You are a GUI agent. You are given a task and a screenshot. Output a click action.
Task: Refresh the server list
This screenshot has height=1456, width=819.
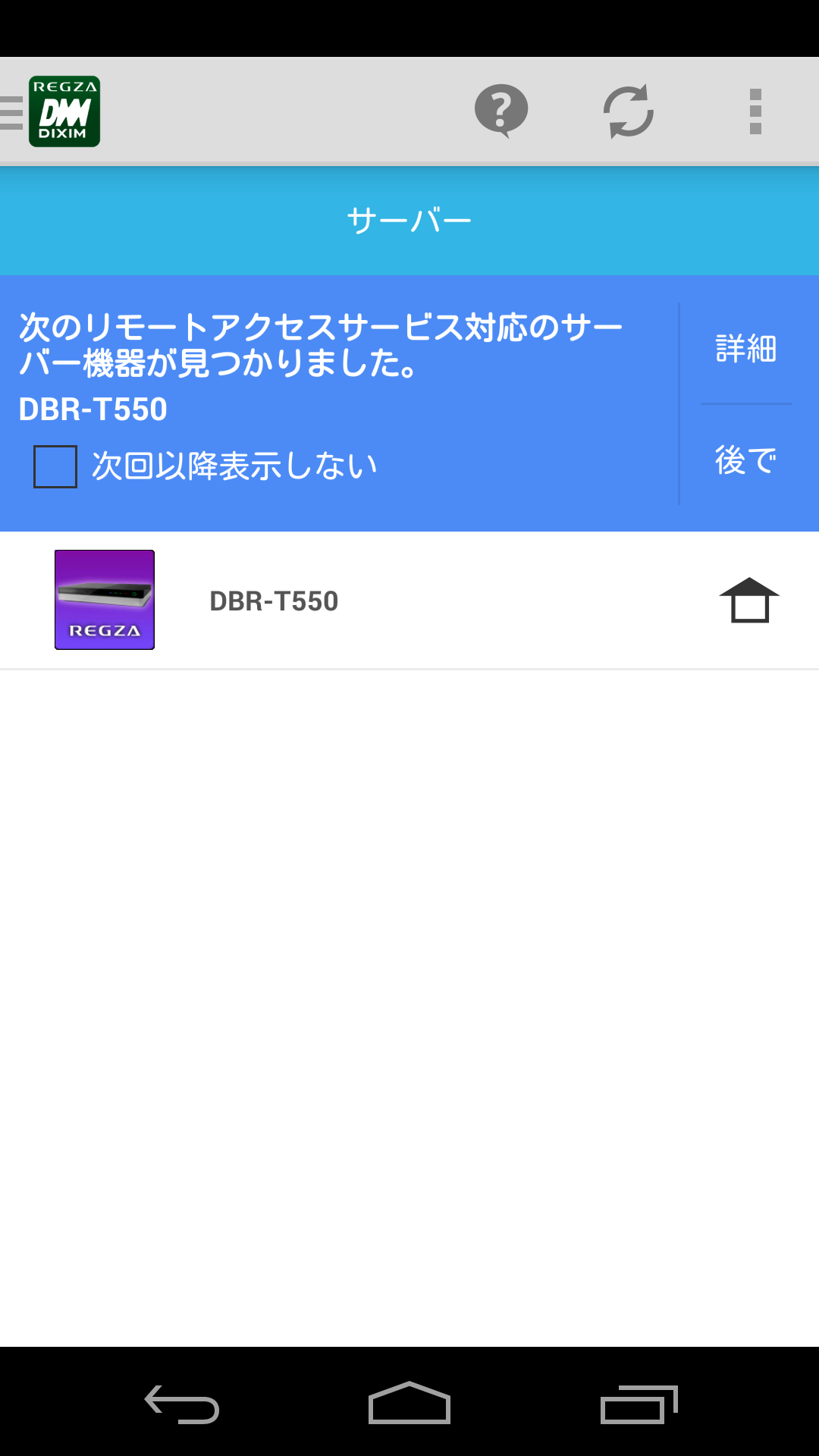[628, 111]
